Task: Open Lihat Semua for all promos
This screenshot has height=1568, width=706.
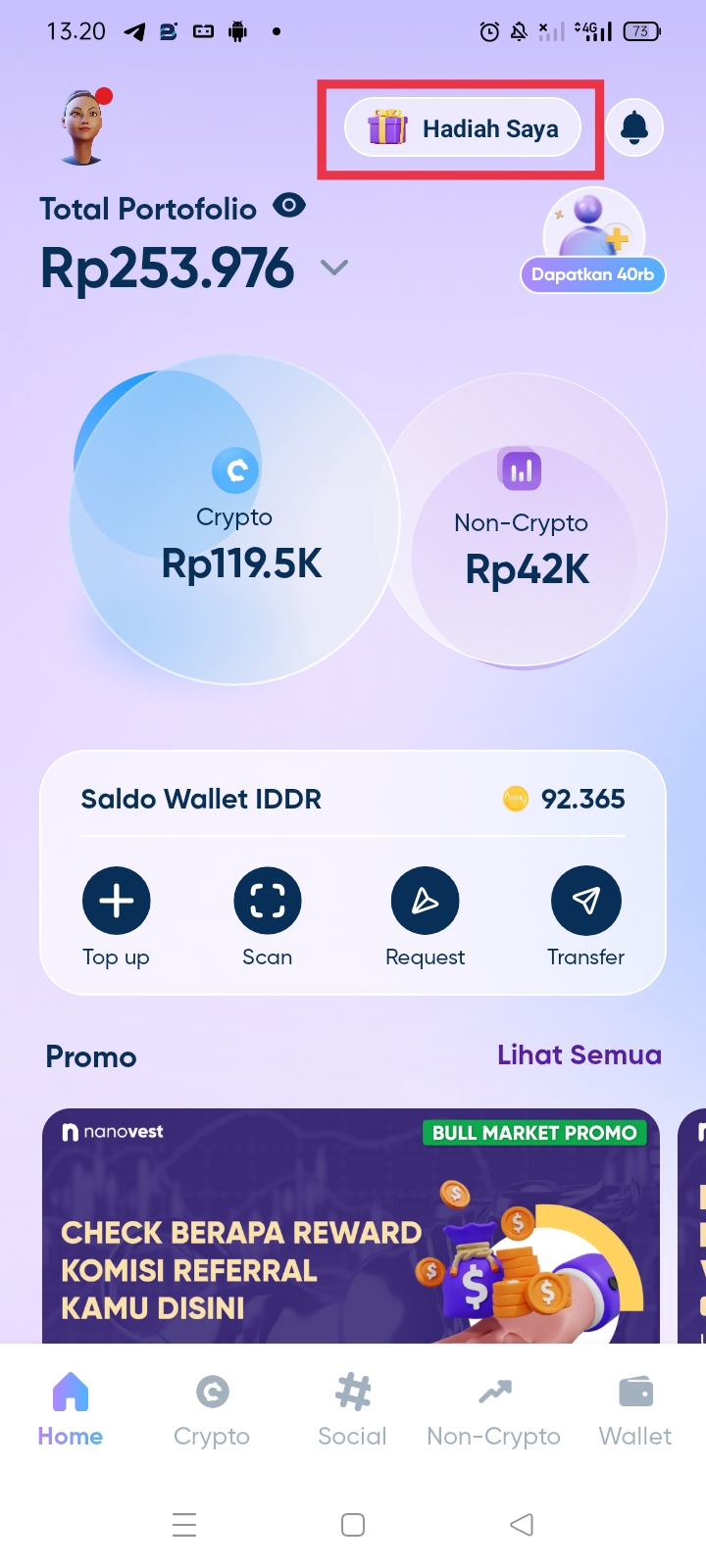Action: (x=579, y=1055)
